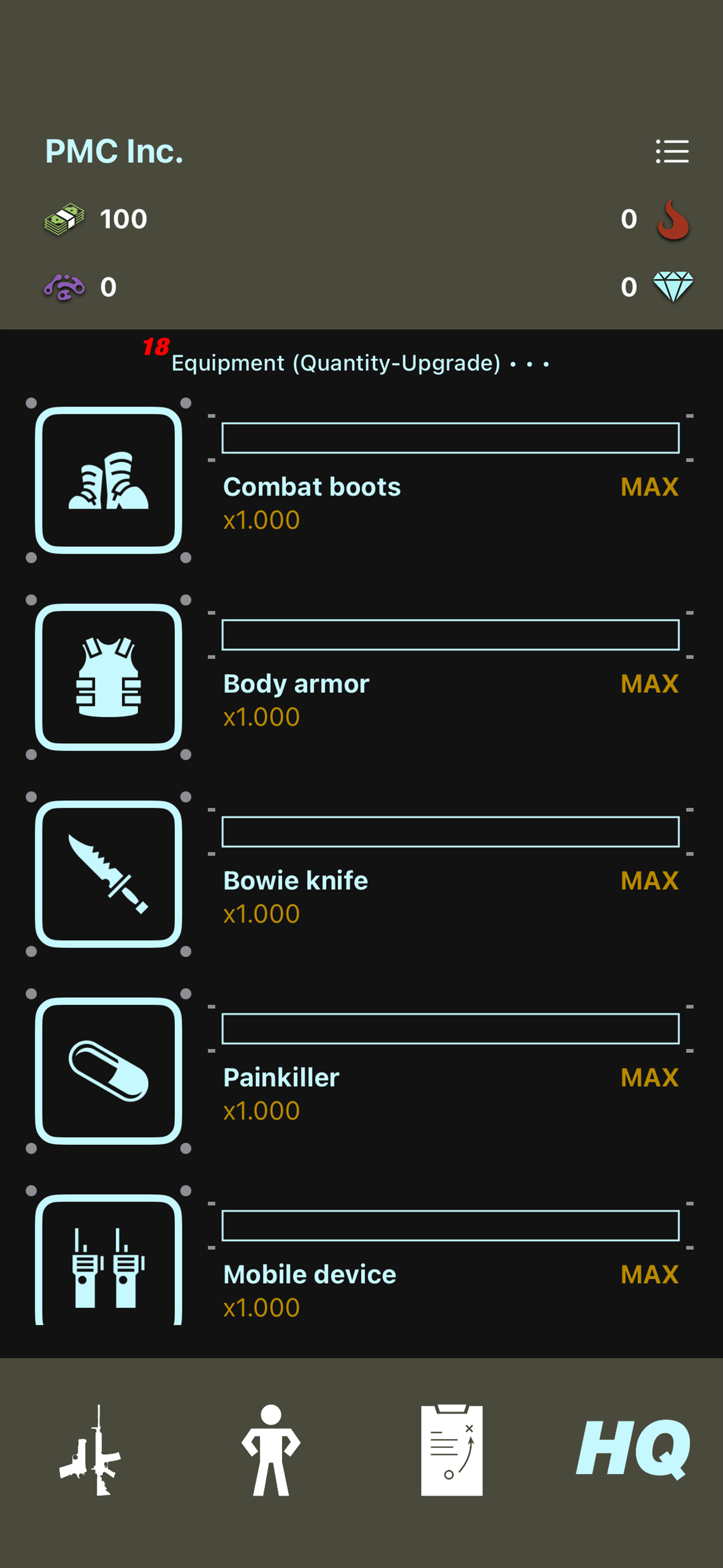Tap the Bowie knife equipment icon
Viewport: 723px width, 1568px height.
108,874
